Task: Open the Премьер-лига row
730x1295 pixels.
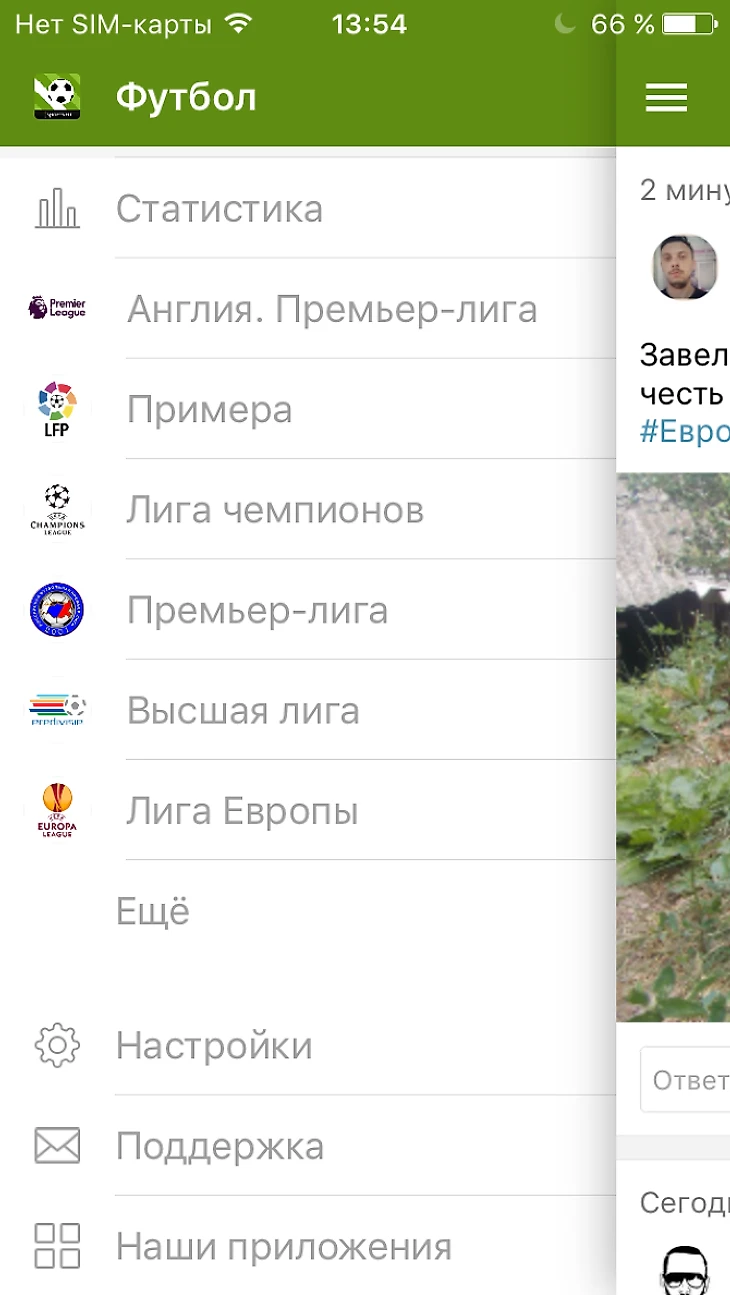Action: (x=257, y=610)
